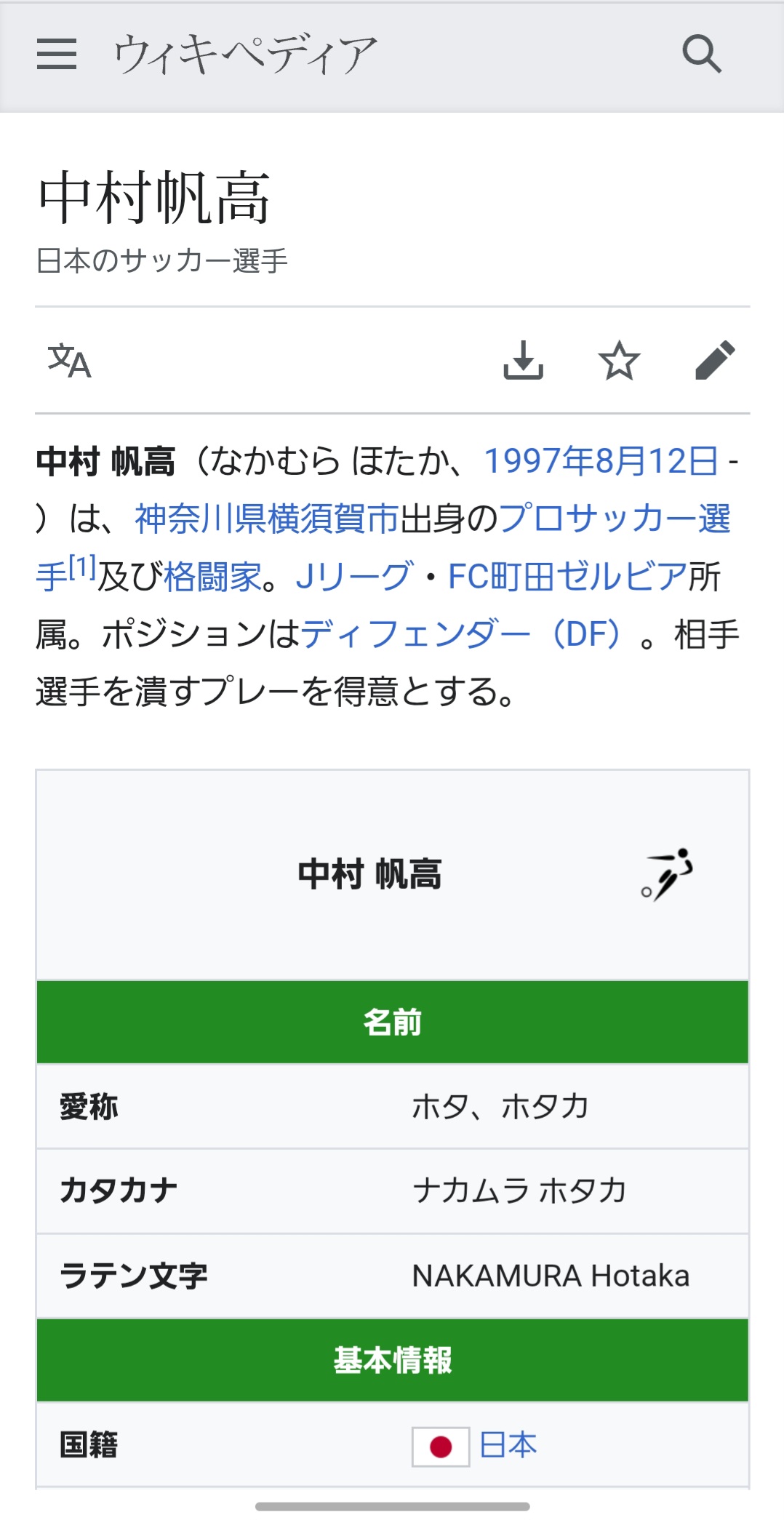The height and width of the screenshot is (1520, 784).
Task: Open the hamburger main menu
Action: click(57, 55)
